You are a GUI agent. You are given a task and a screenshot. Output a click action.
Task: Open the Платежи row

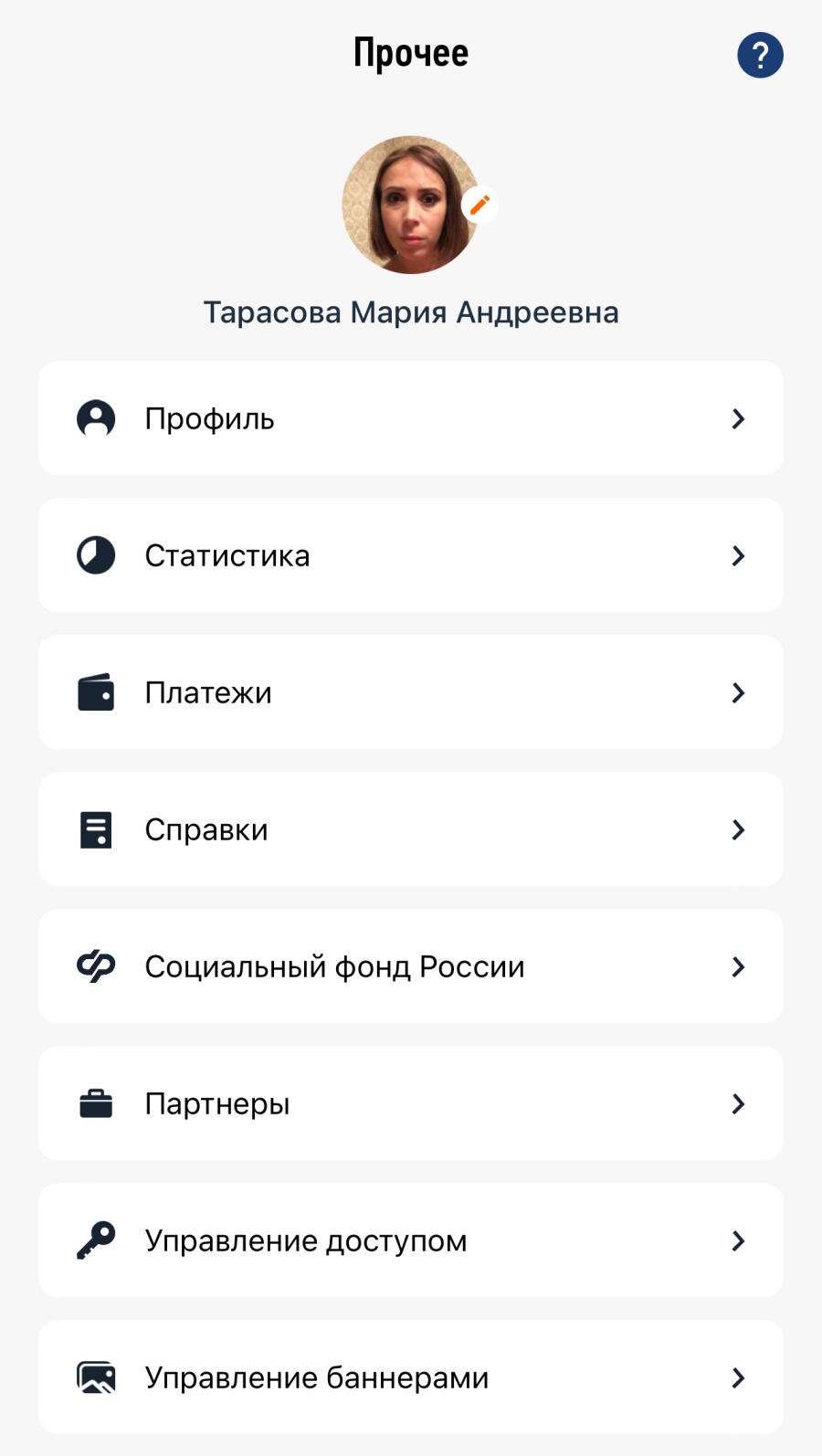pyautogui.click(x=410, y=692)
